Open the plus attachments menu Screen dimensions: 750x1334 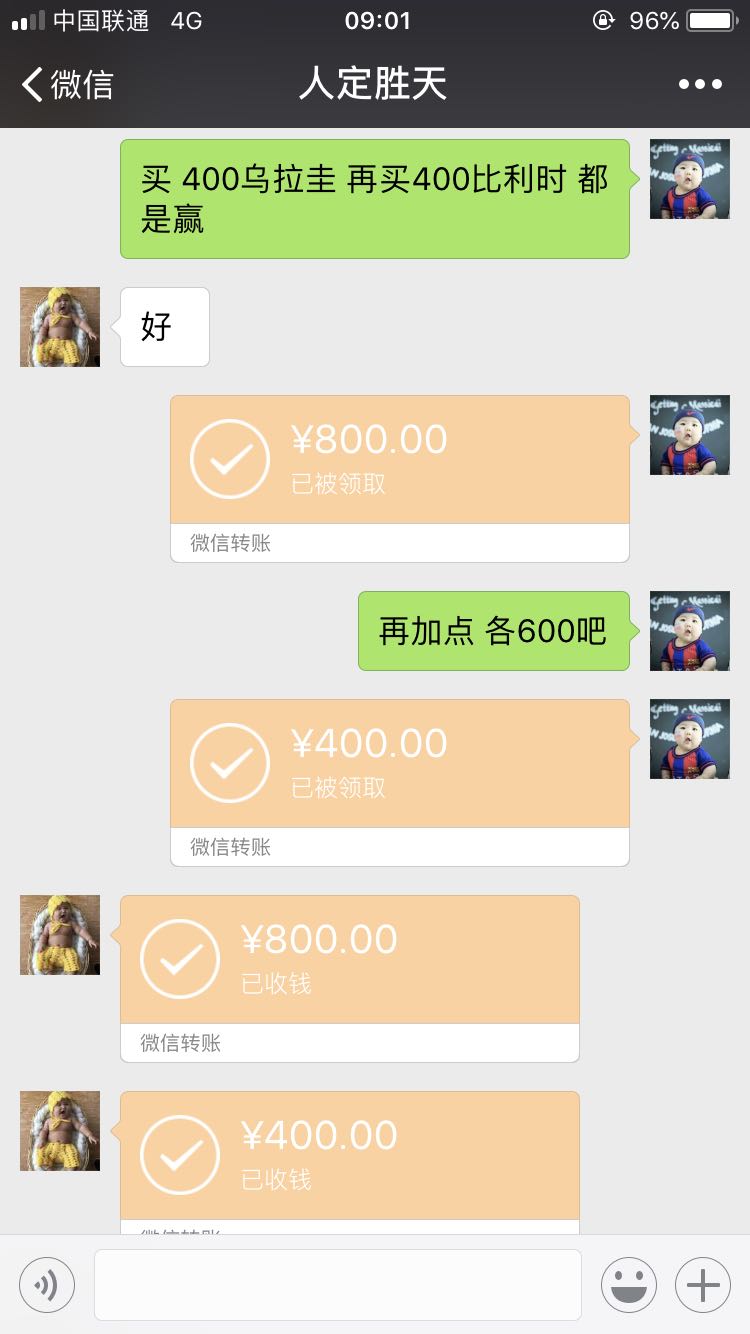(703, 1284)
